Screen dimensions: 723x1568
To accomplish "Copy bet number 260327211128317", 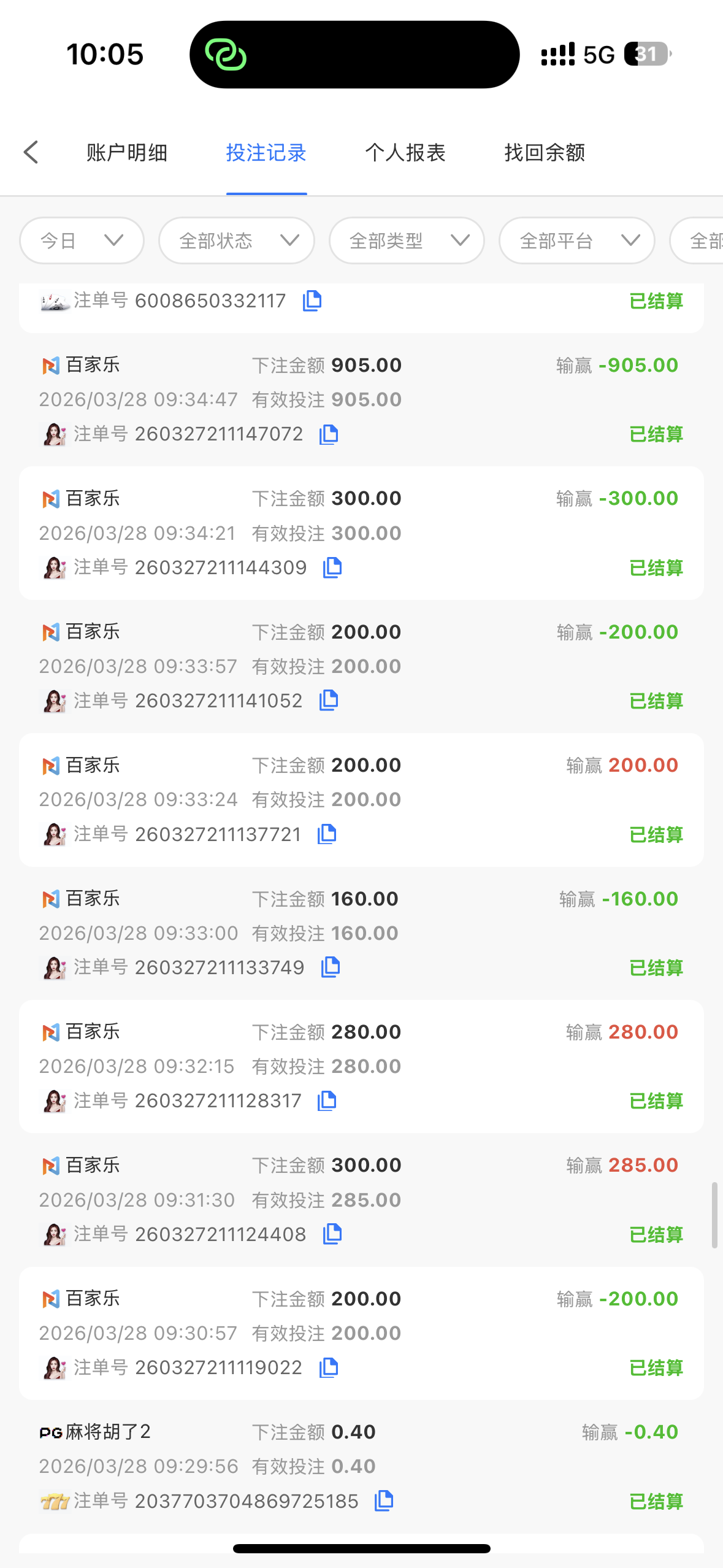I will pos(327,1101).
